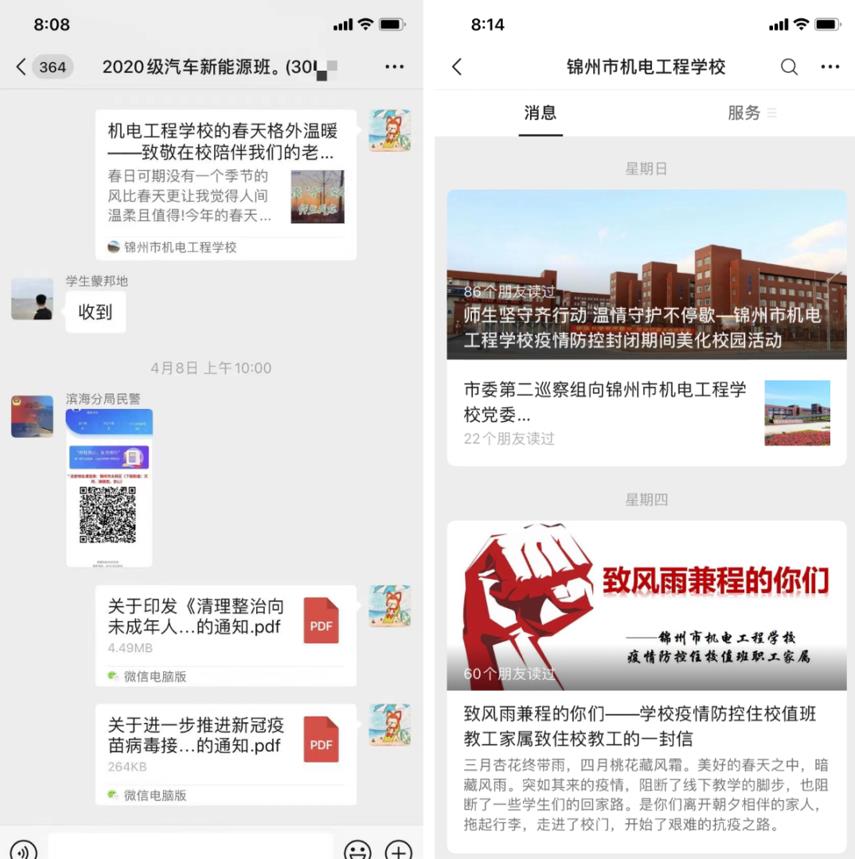
Task: Switch to the 服务 tab
Action: click(x=745, y=113)
